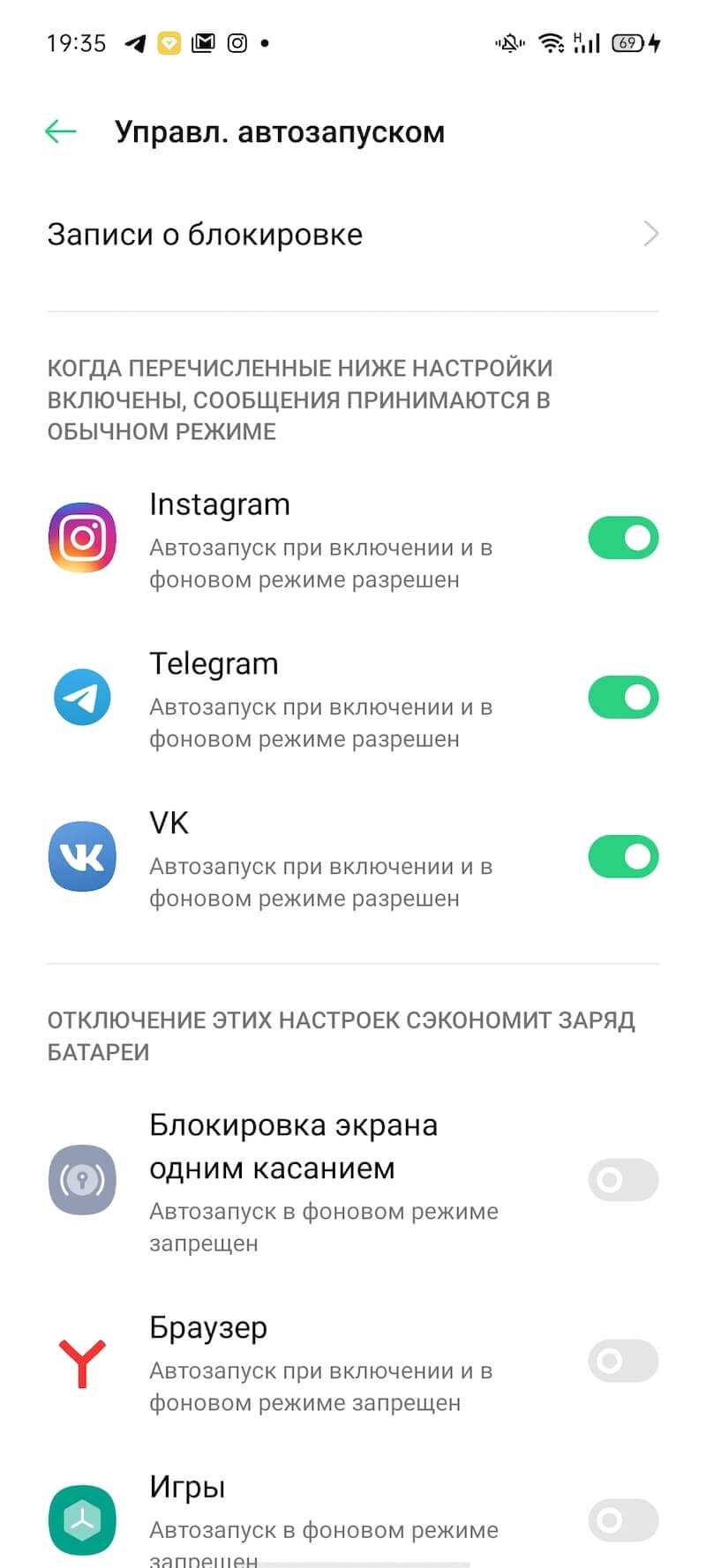Toggle the VK autostart switch
706x1568 pixels.
(x=623, y=857)
